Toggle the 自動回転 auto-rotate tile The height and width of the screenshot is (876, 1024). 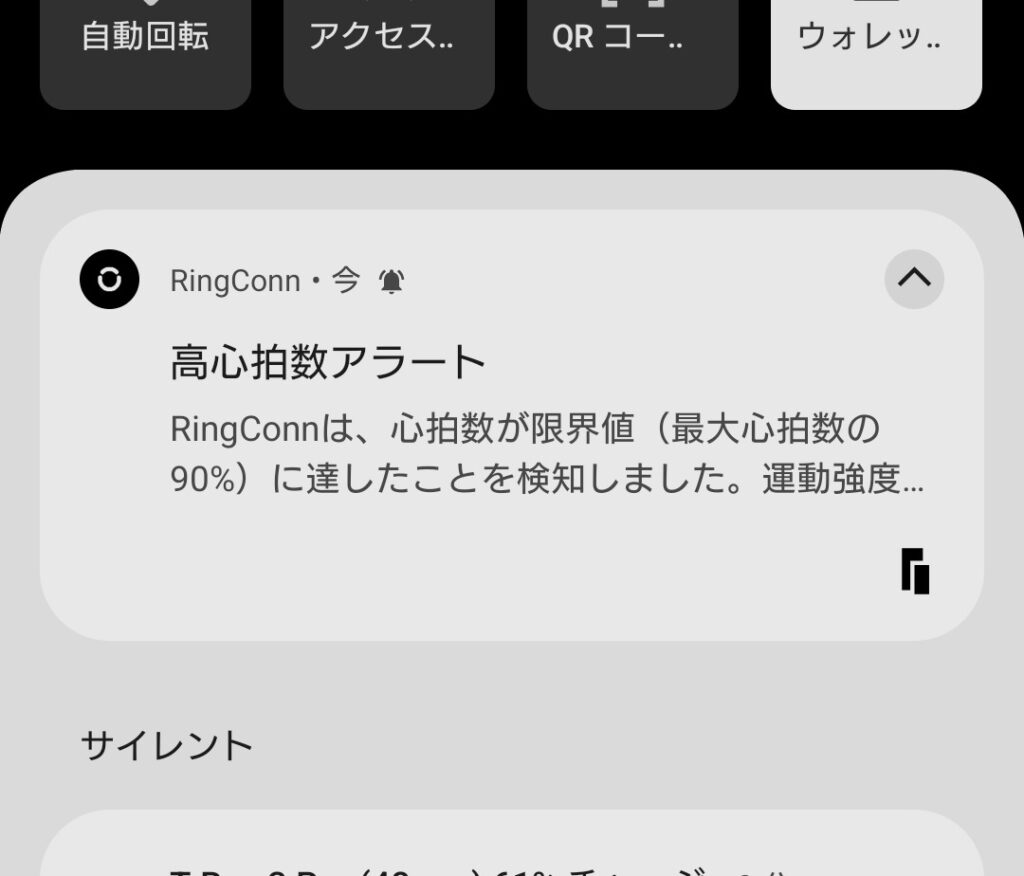[x=145, y=50]
